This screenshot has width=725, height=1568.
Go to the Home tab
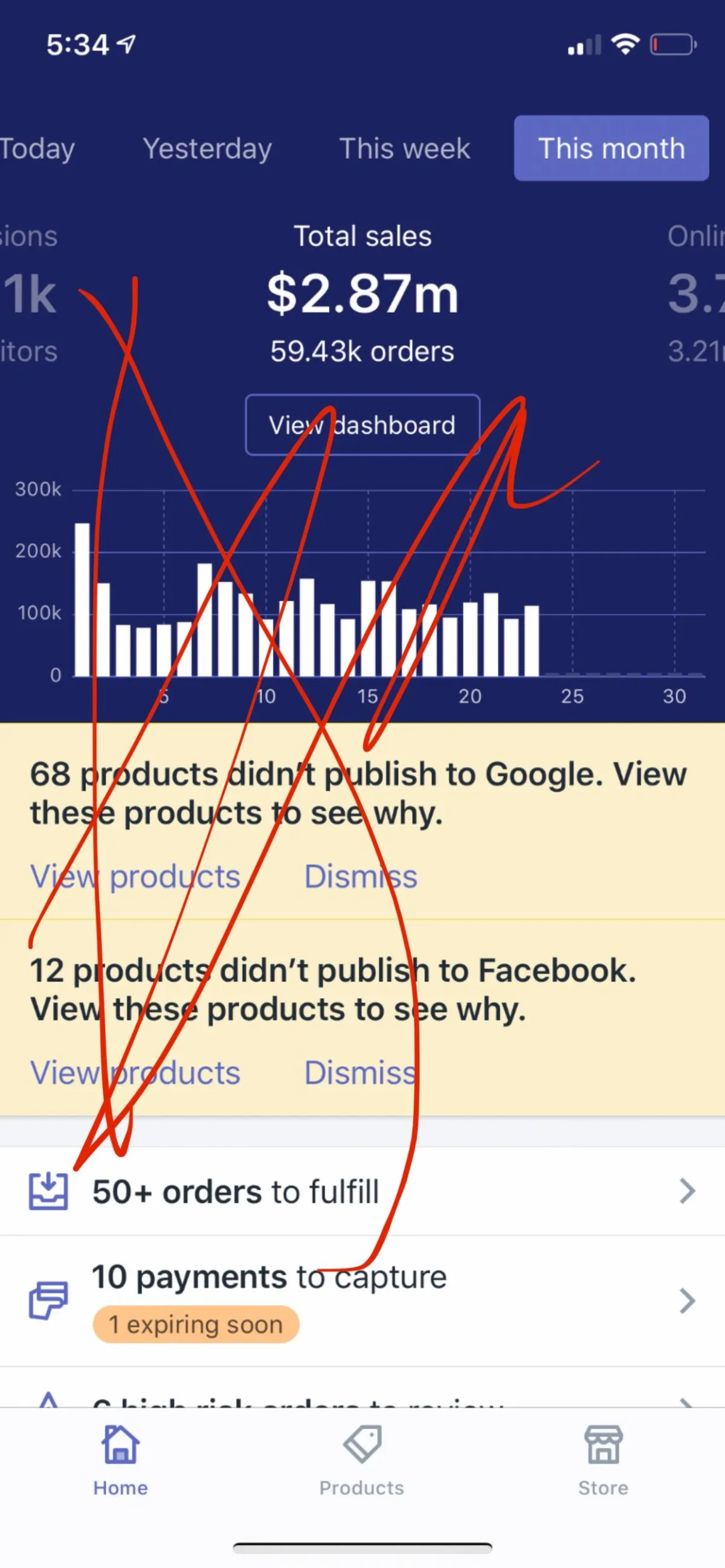click(x=121, y=1461)
